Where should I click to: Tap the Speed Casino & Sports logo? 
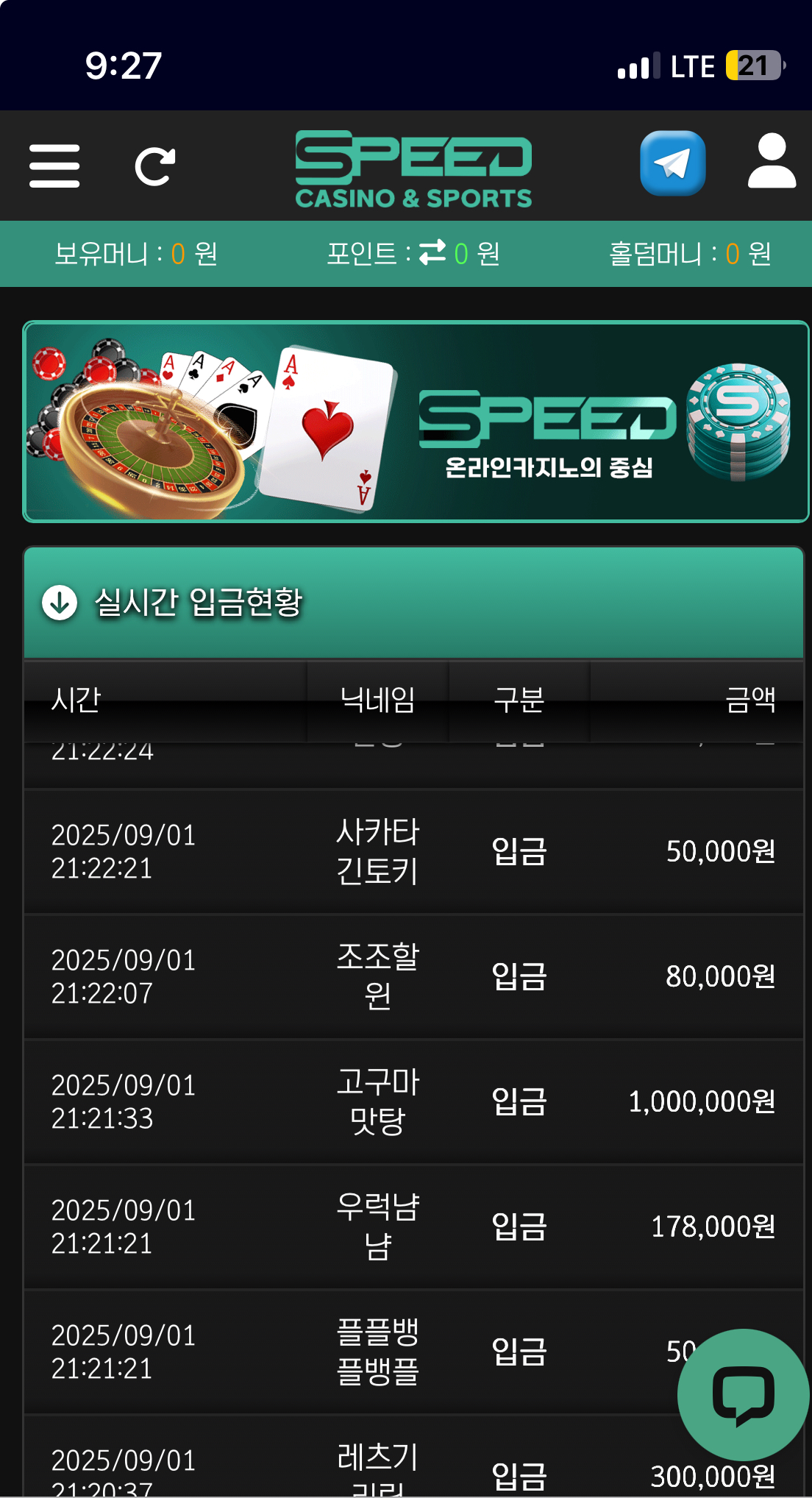(413, 168)
